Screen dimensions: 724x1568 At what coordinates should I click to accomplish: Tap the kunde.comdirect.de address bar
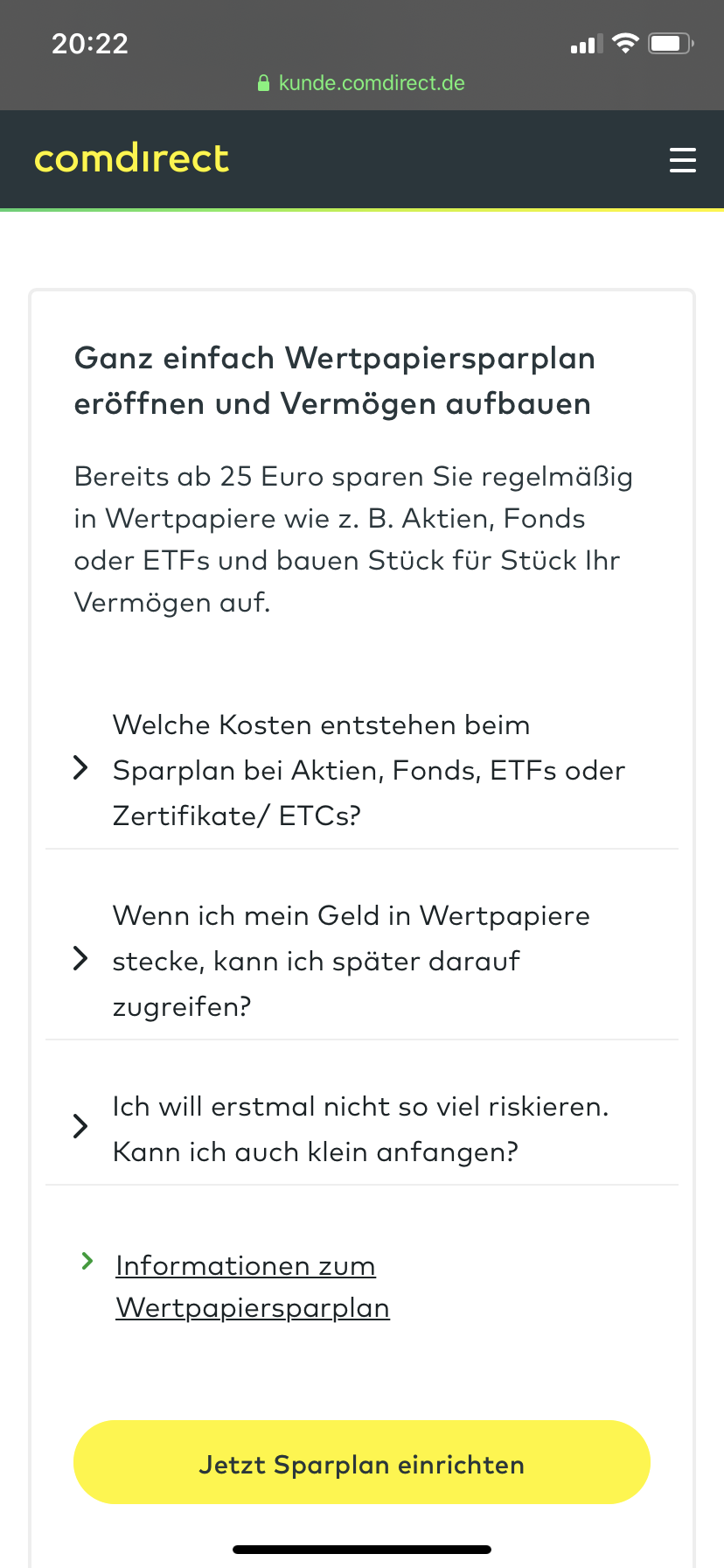click(362, 83)
